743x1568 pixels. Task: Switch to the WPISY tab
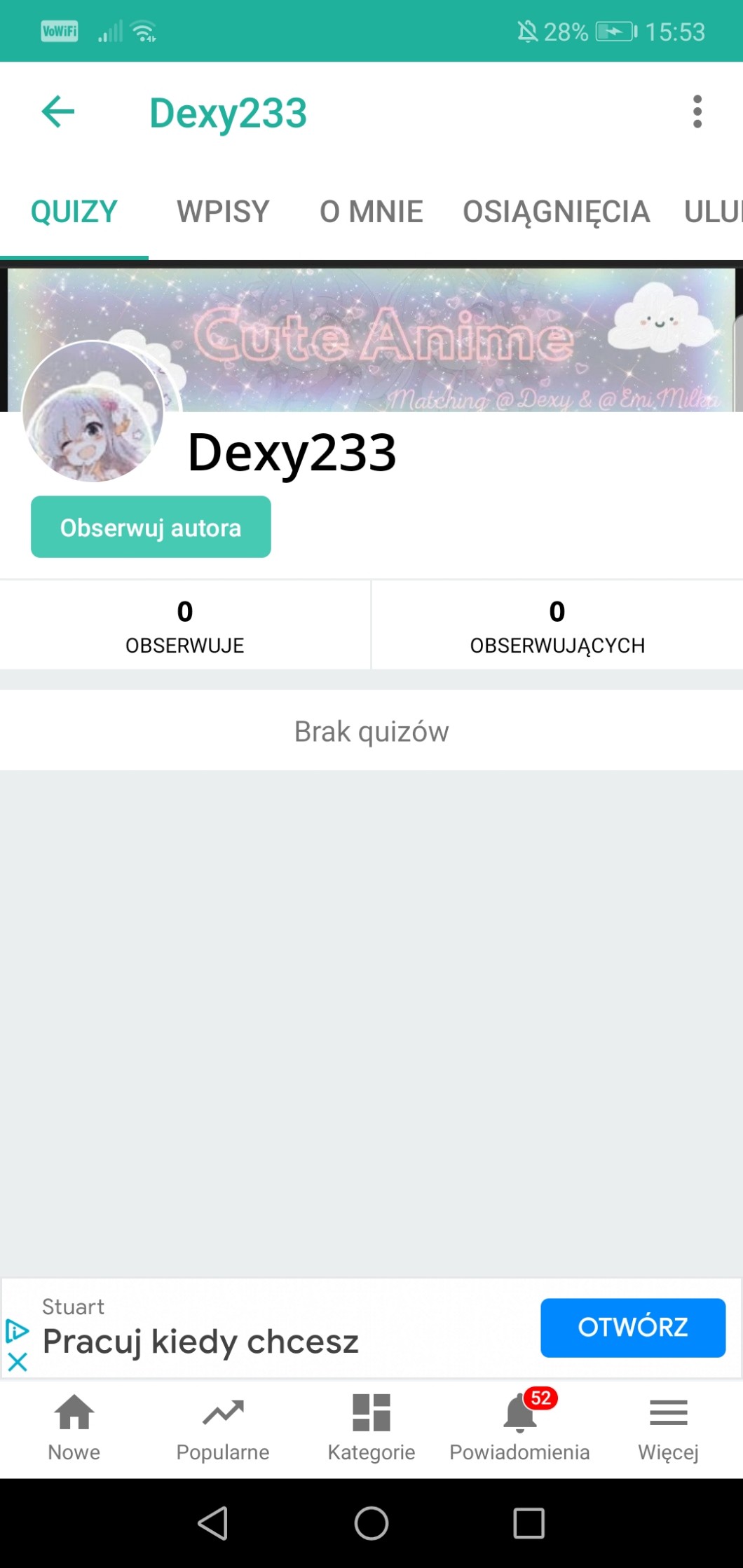point(223,212)
